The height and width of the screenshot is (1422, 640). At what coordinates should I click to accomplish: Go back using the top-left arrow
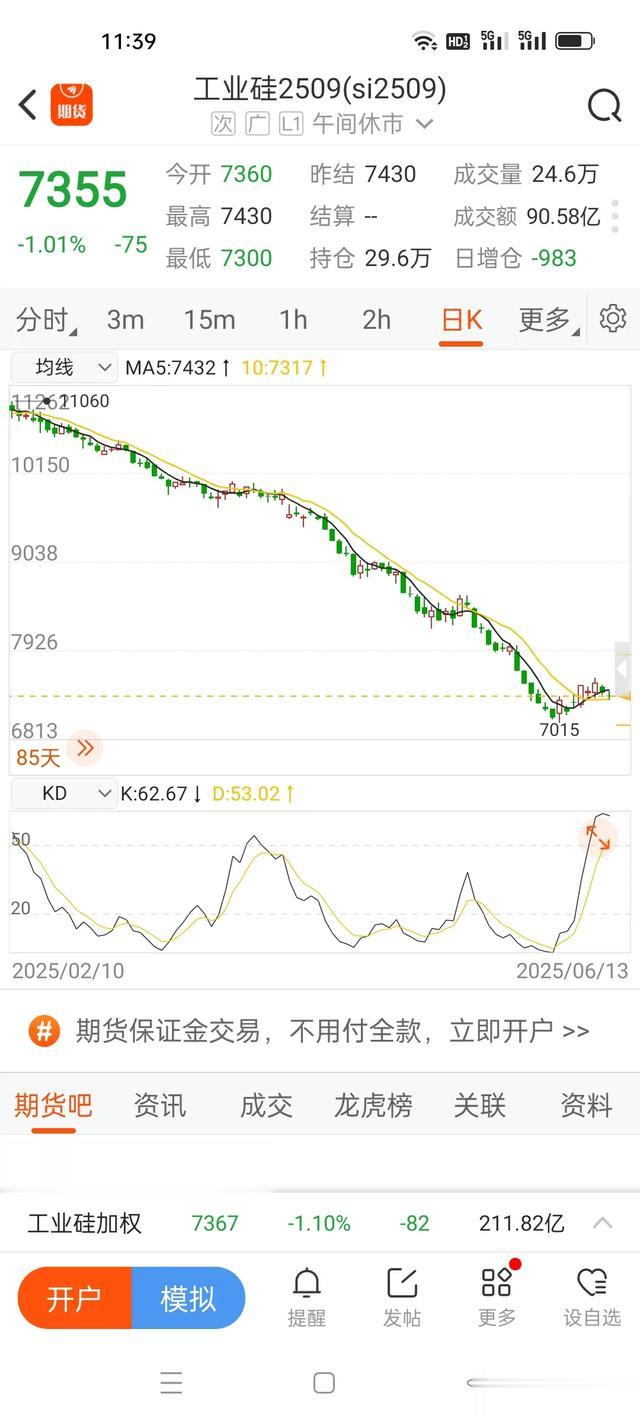tap(28, 105)
